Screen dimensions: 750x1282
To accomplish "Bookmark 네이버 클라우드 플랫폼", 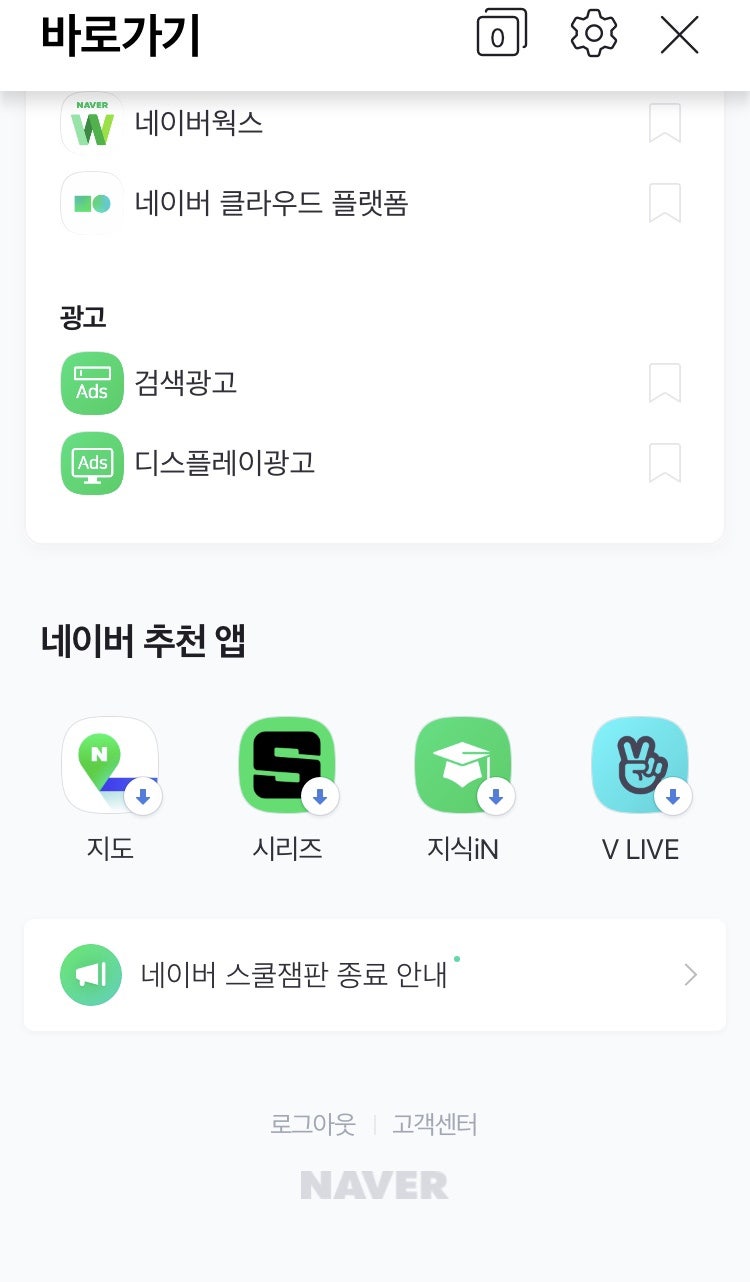I will [665, 203].
